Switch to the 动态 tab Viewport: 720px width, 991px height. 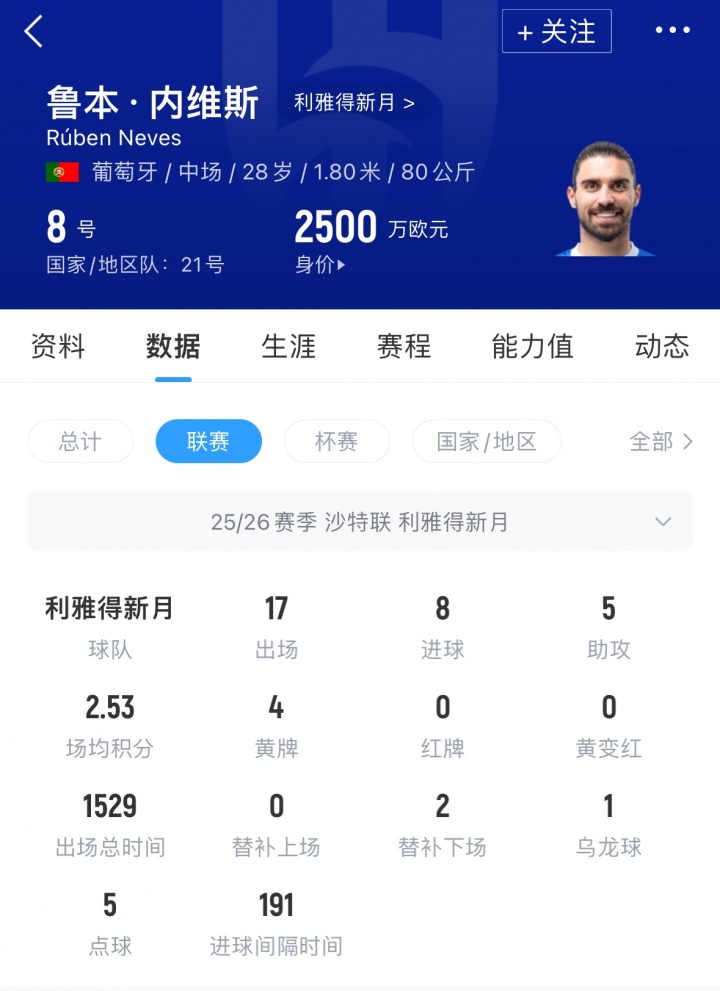[x=660, y=347]
